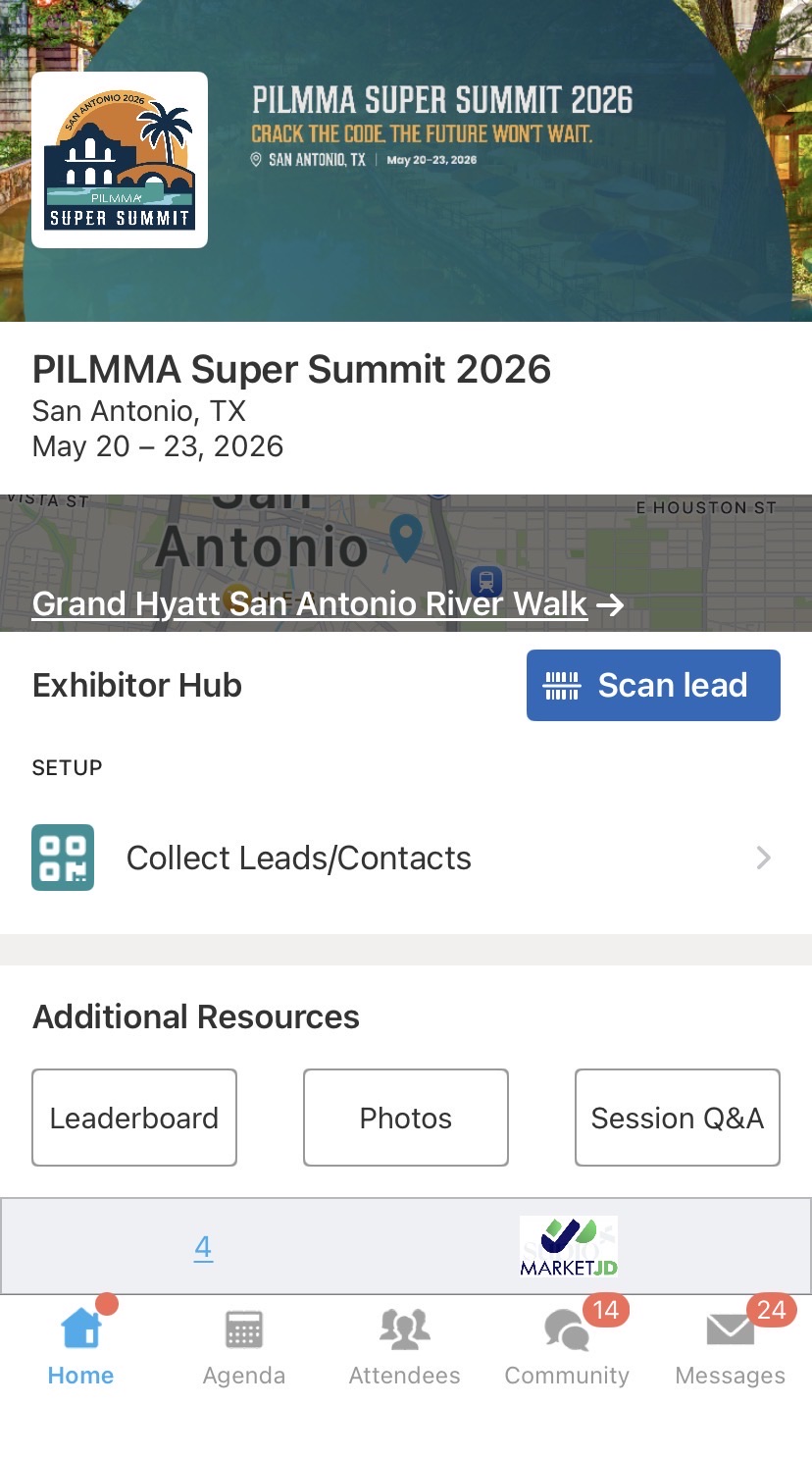The width and height of the screenshot is (812, 1458).
Task: Tap the barcode icon inside Scan lead button
Action: 560,685
